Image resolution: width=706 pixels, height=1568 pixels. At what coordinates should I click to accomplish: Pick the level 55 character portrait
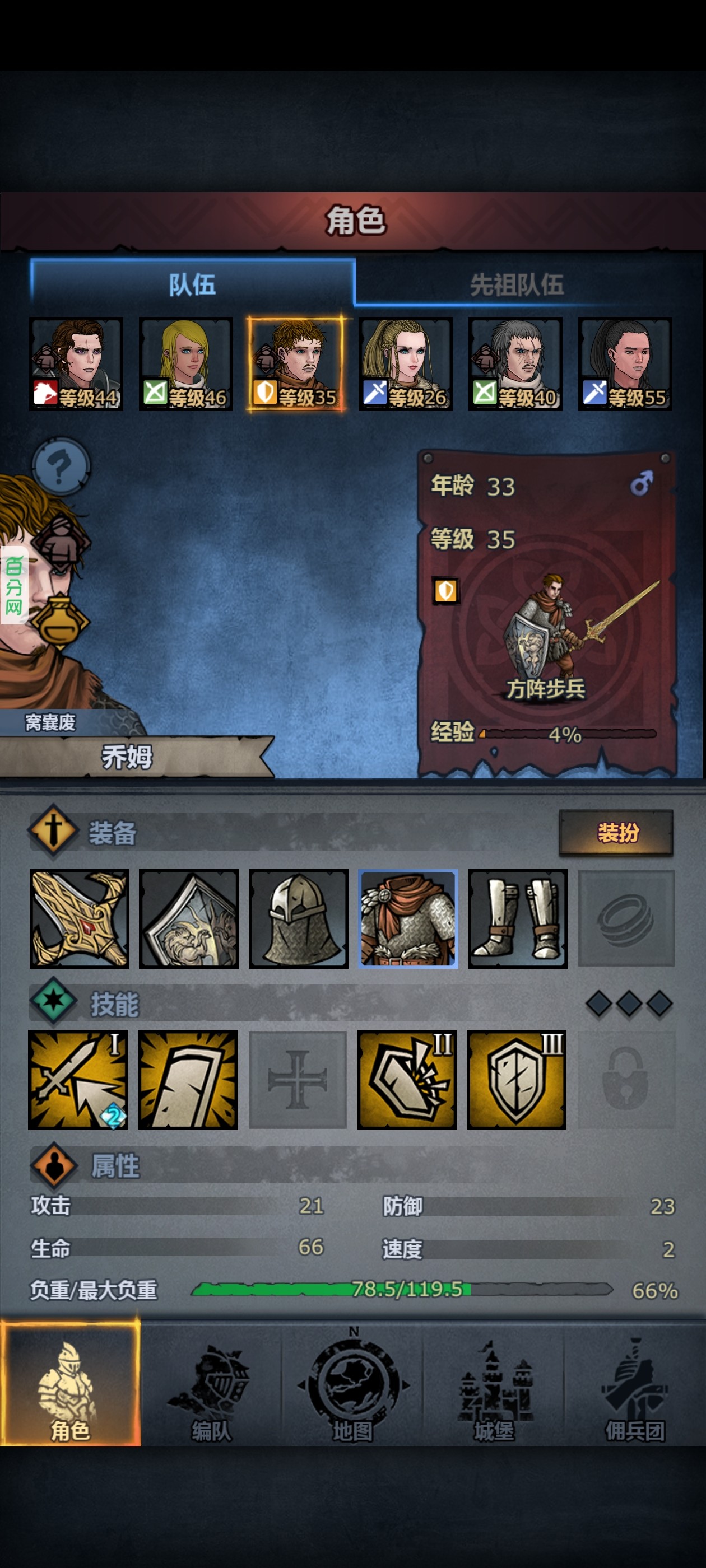point(624,363)
